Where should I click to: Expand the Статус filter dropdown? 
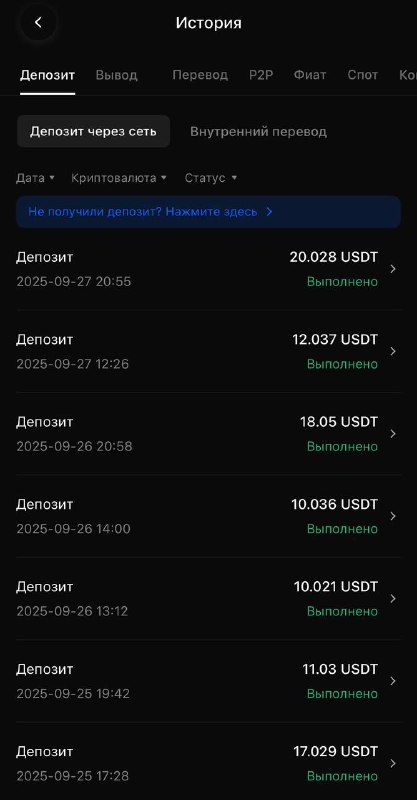point(211,178)
